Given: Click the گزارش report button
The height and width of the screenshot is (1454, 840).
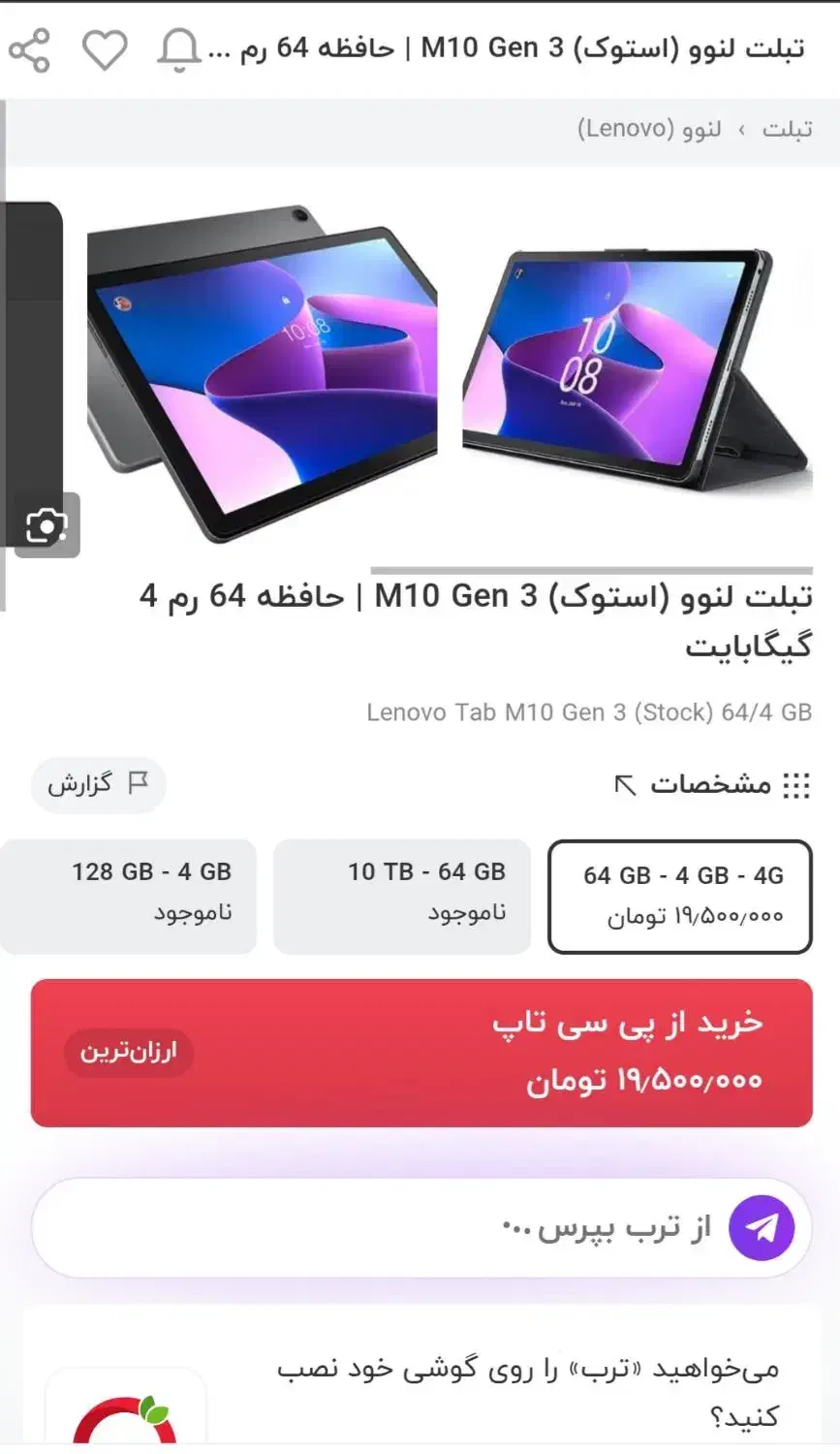Looking at the screenshot, I should click(x=98, y=785).
